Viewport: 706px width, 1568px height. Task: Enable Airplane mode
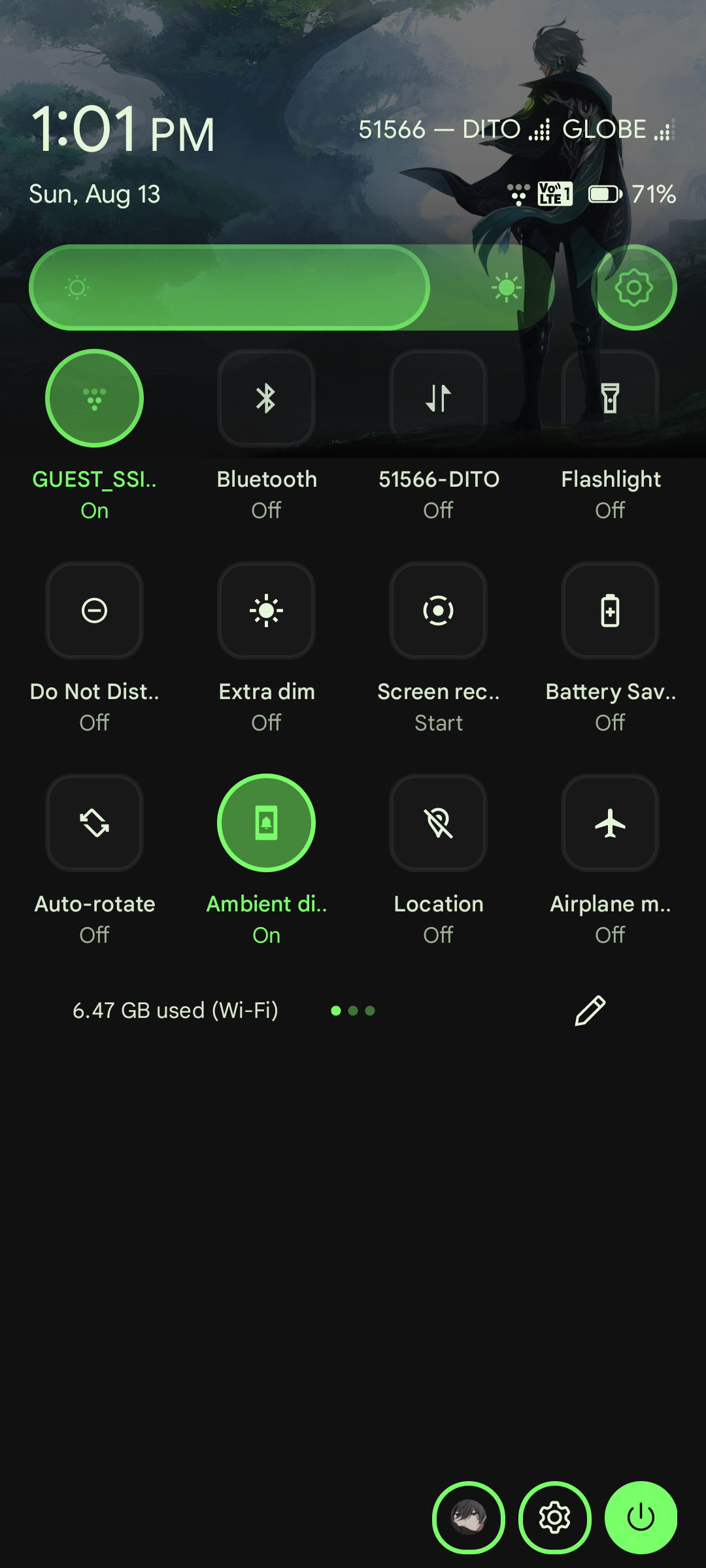[x=610, y=823]
